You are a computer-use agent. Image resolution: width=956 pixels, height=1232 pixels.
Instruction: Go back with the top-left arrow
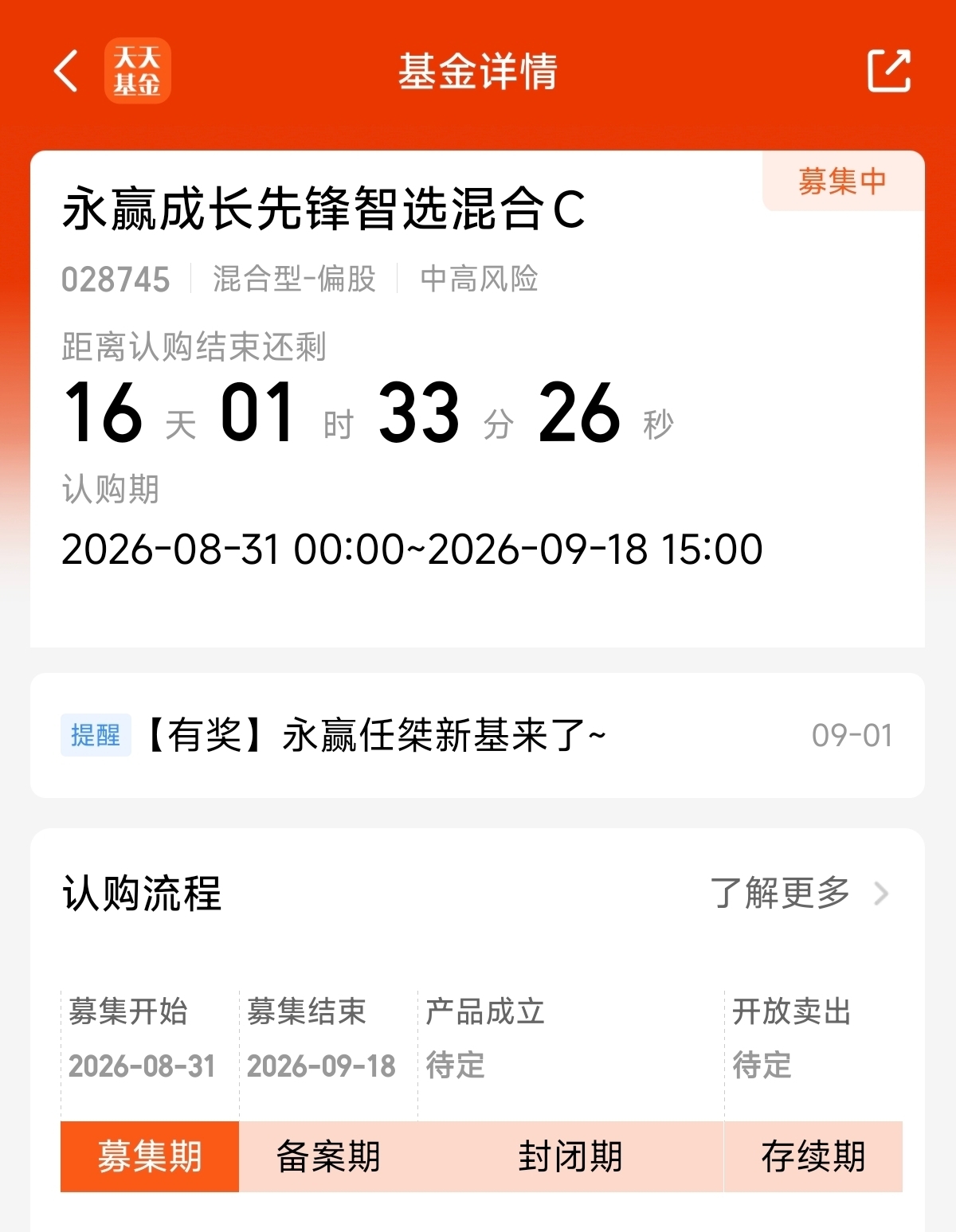pos(66,71)
